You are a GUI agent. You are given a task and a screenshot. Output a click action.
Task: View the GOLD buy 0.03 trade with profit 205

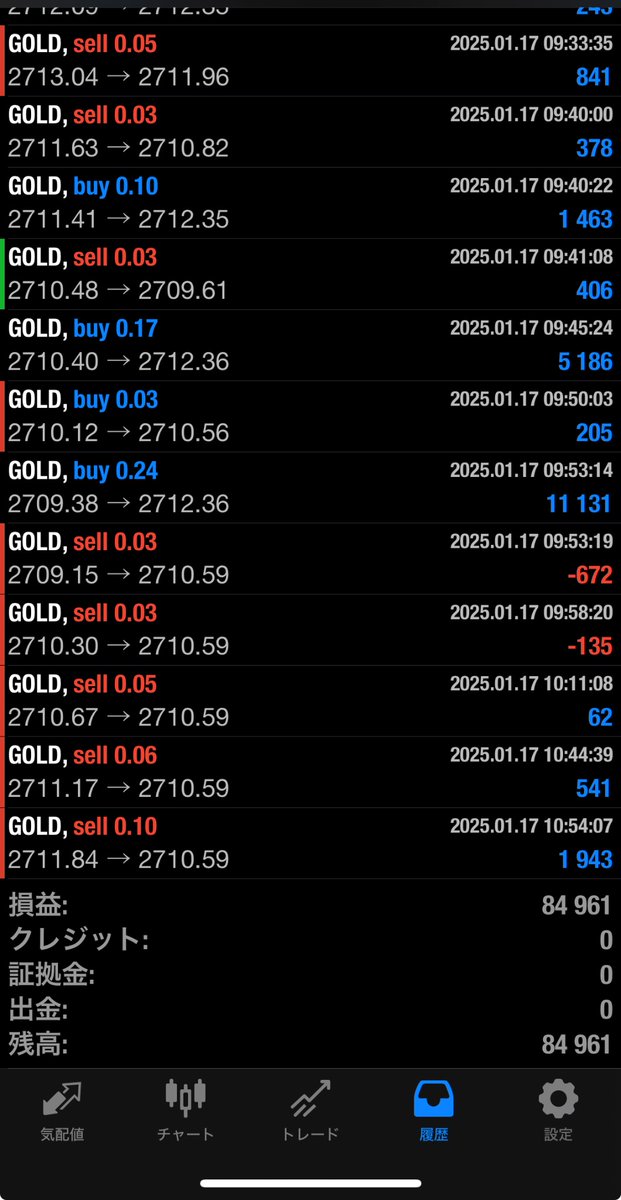pyautogui.click(x=310, y=416)
